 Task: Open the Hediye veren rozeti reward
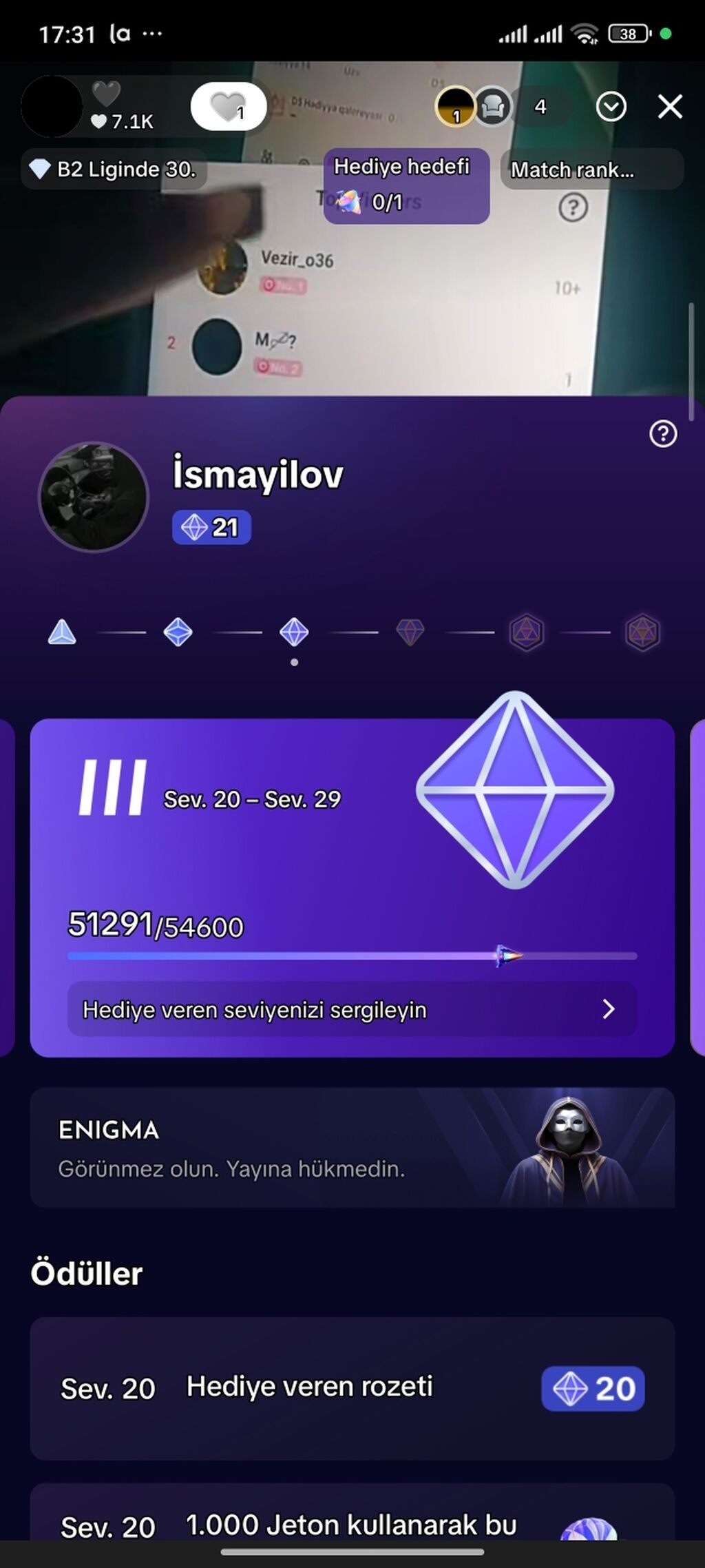pos(351,1388)
